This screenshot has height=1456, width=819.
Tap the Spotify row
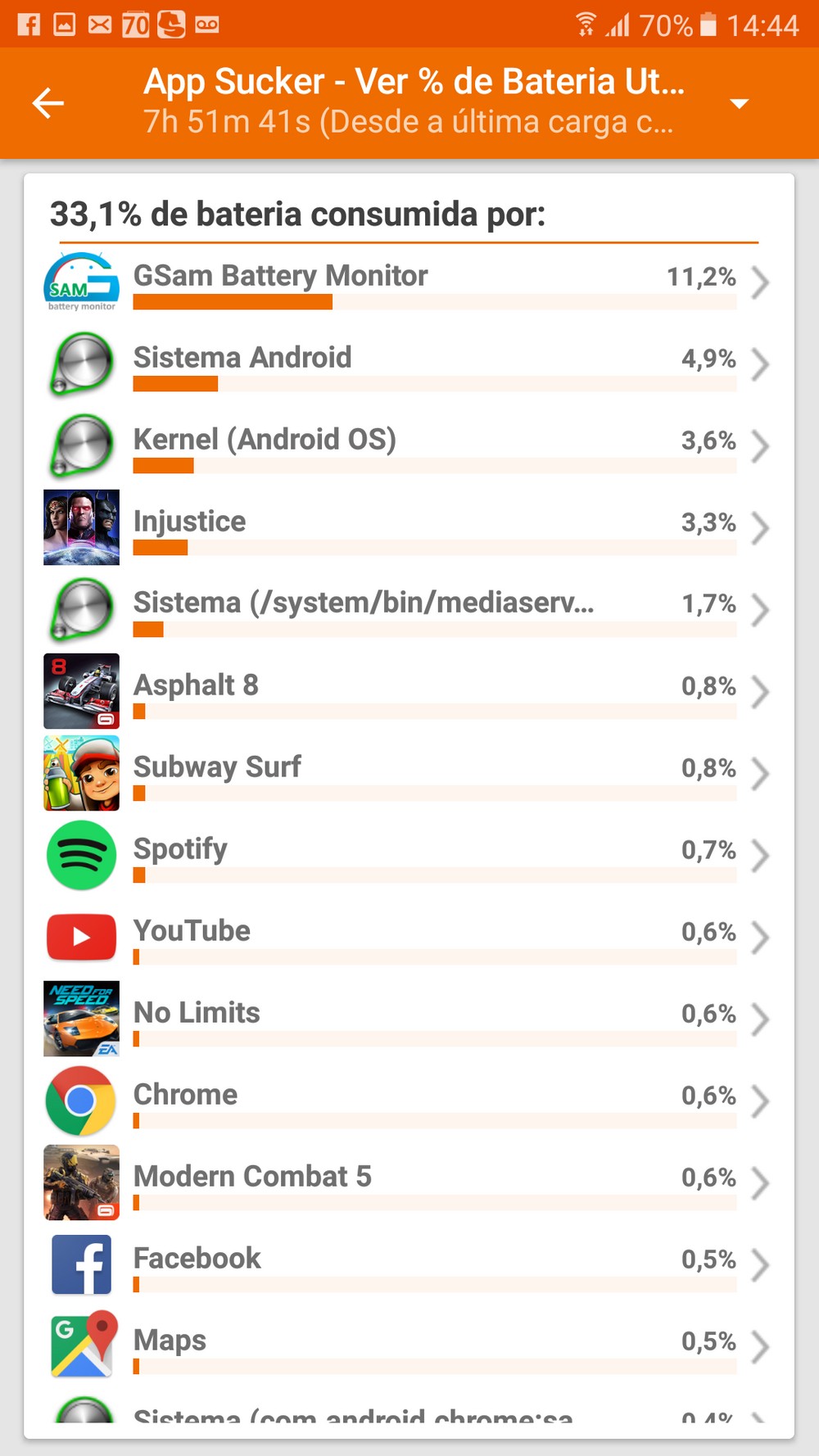[409, 855]
